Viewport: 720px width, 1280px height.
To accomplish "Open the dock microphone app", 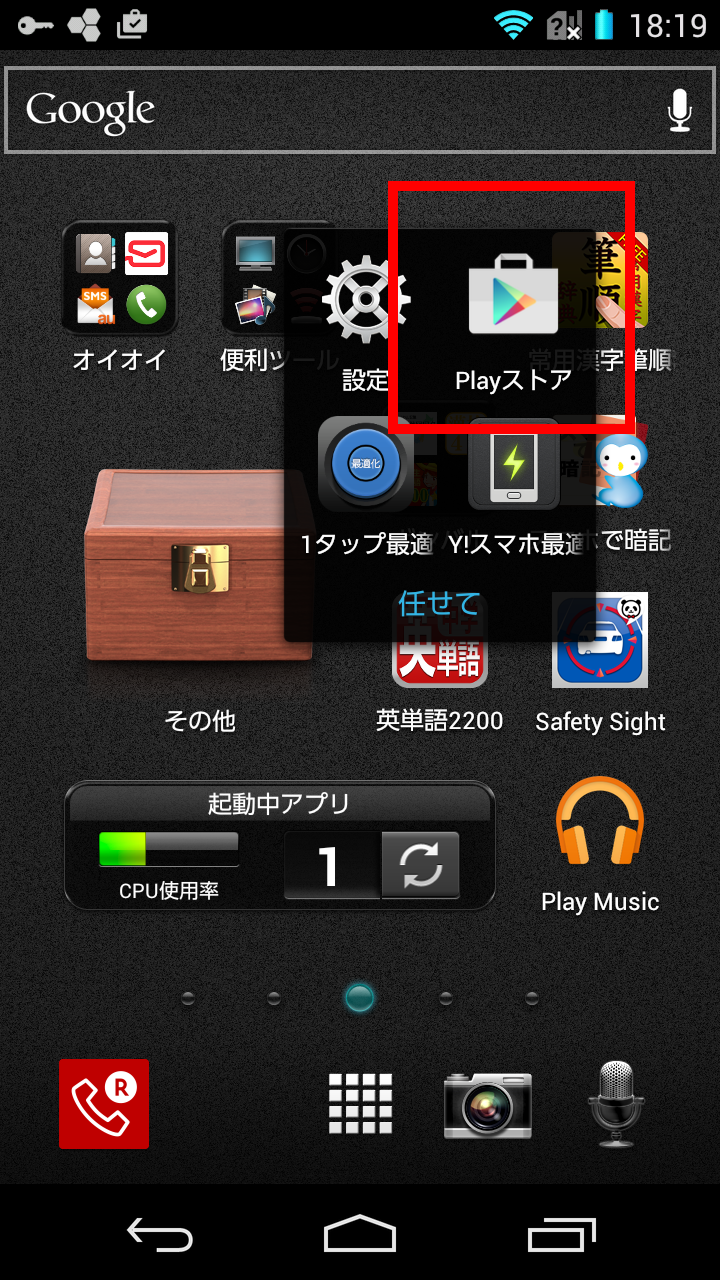I will click(616, 1104).
